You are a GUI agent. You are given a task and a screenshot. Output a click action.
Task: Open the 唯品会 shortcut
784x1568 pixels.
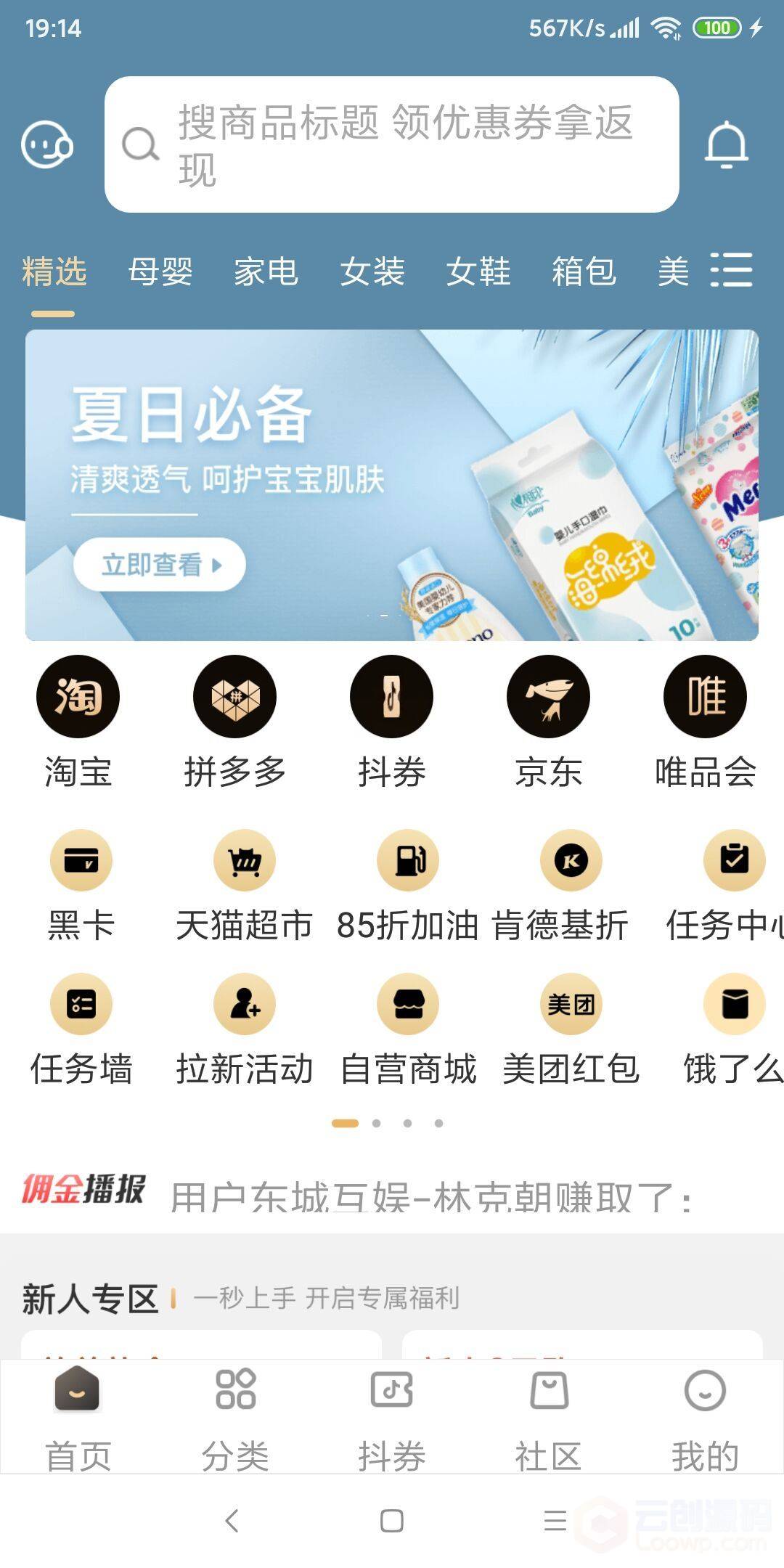click(705, 722)
